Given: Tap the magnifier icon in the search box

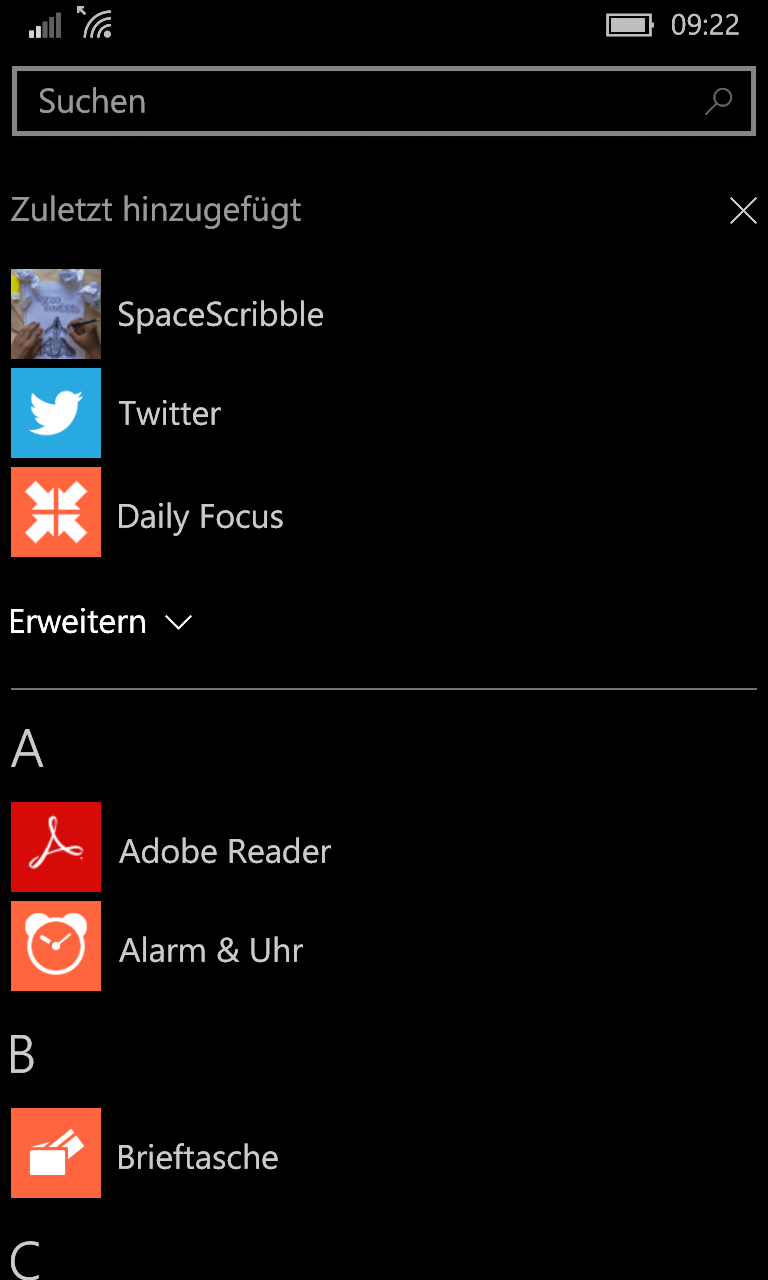Looking at the screenshot, I should [718, 101].
